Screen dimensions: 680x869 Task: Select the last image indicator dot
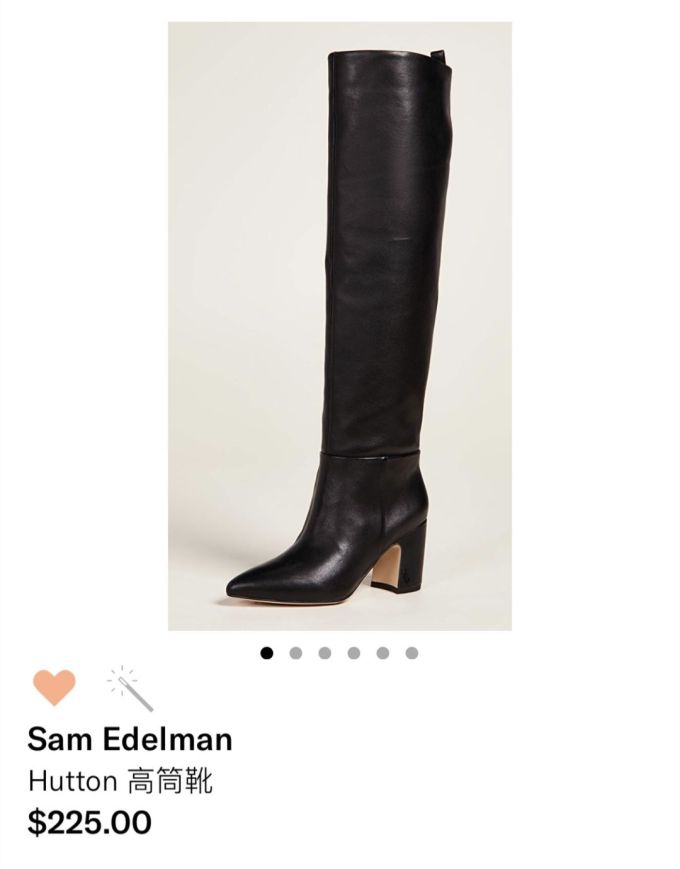coord(412,653)
